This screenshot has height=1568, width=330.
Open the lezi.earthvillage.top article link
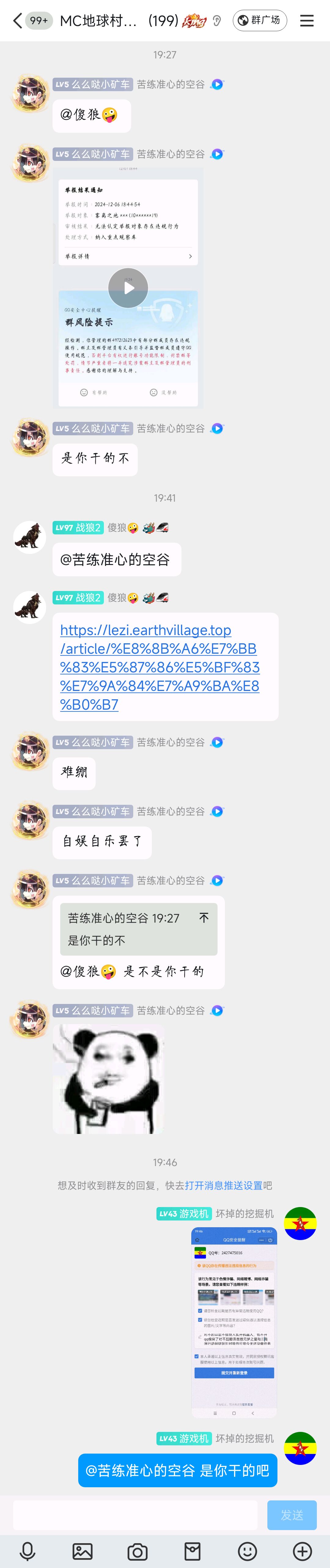(159, 667)
